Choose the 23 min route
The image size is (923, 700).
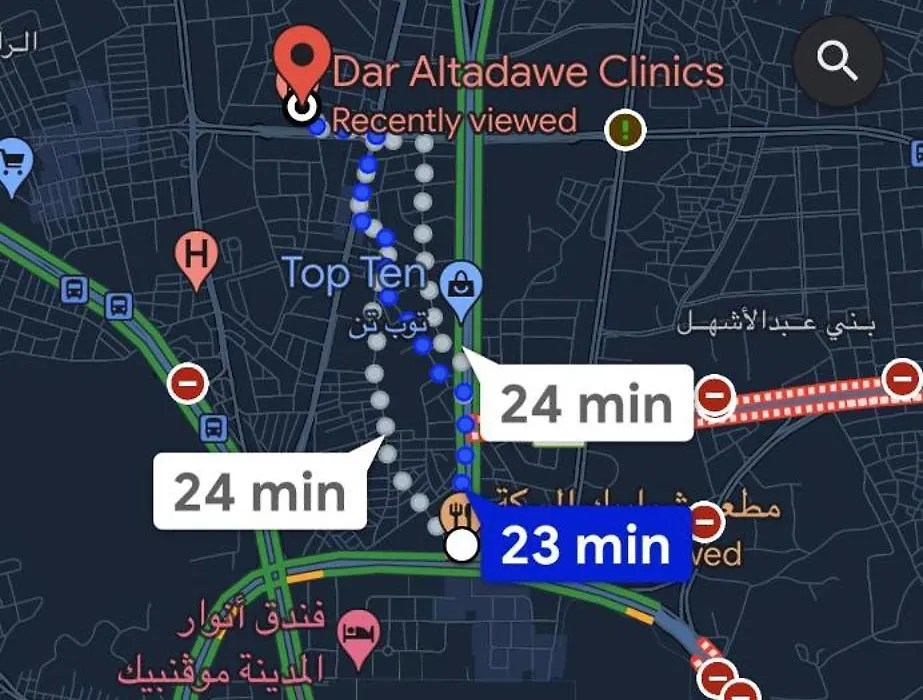tap(584, 546)
